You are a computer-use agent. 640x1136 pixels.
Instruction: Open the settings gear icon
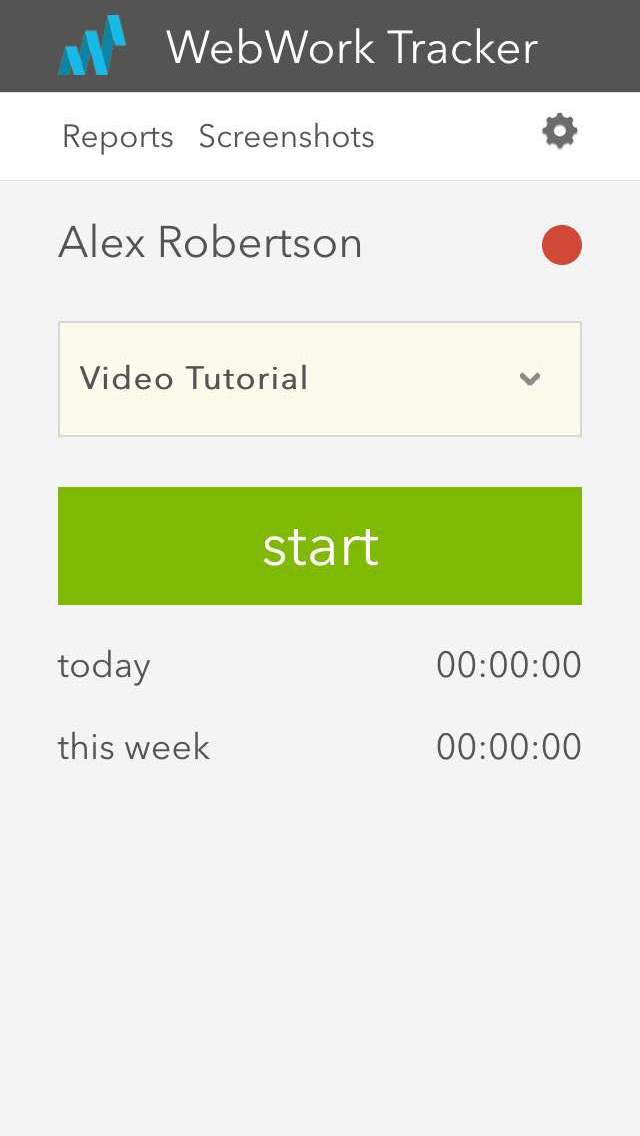click(x=559, y=132)
